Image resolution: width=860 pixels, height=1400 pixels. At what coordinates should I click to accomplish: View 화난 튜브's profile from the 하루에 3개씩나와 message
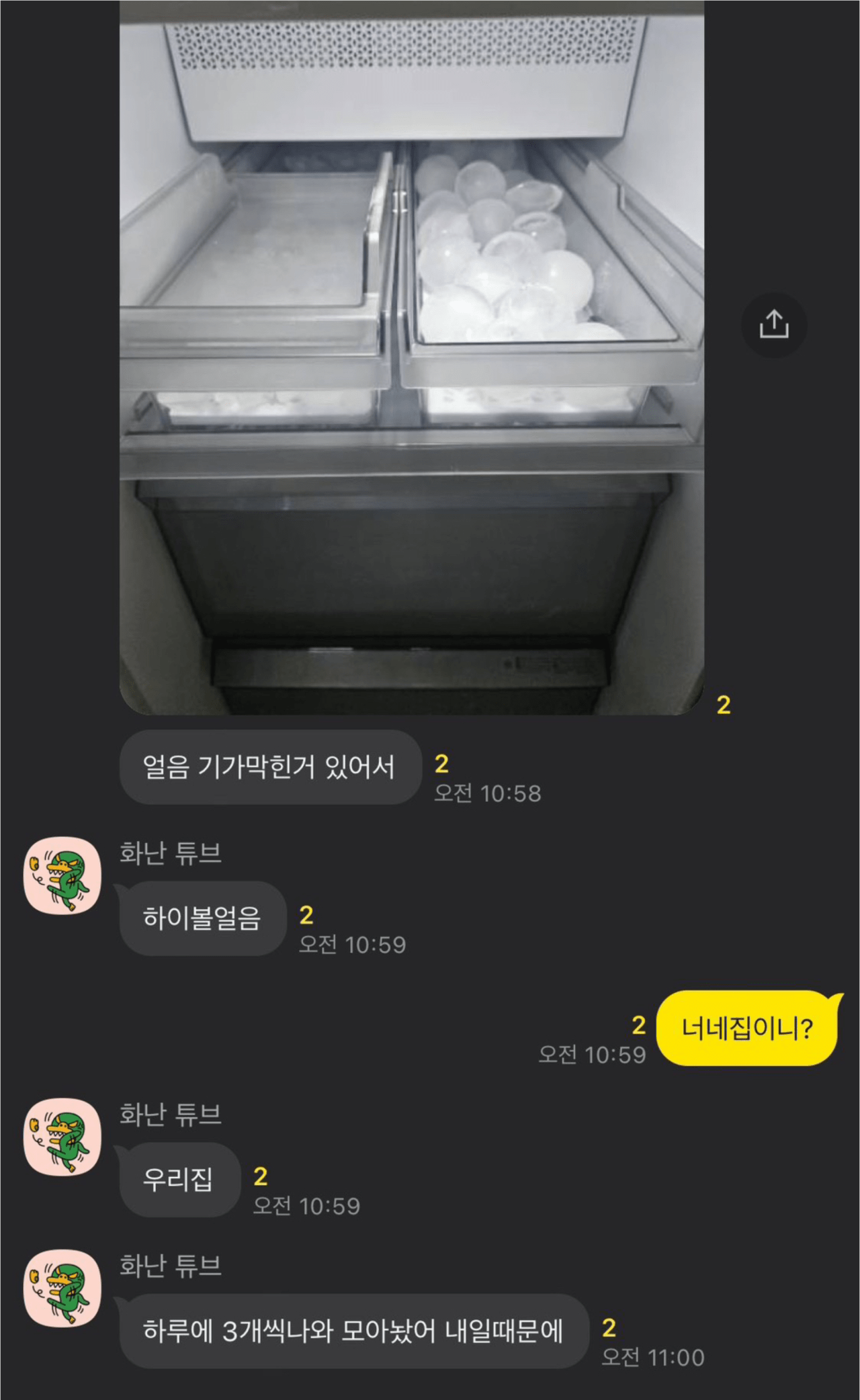click(x=62, y=1288)
